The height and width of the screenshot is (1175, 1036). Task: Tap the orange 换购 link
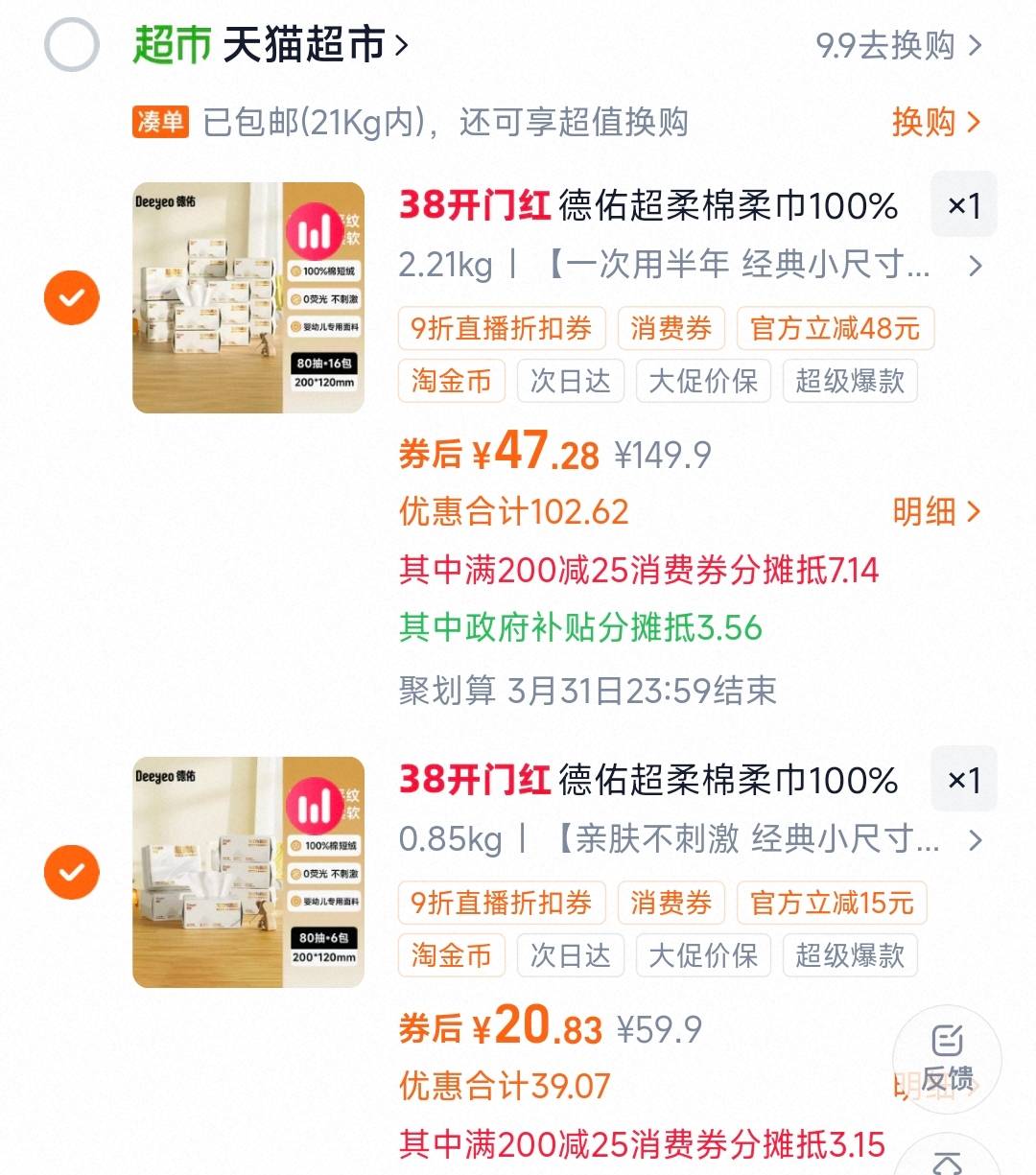point(935,122)
